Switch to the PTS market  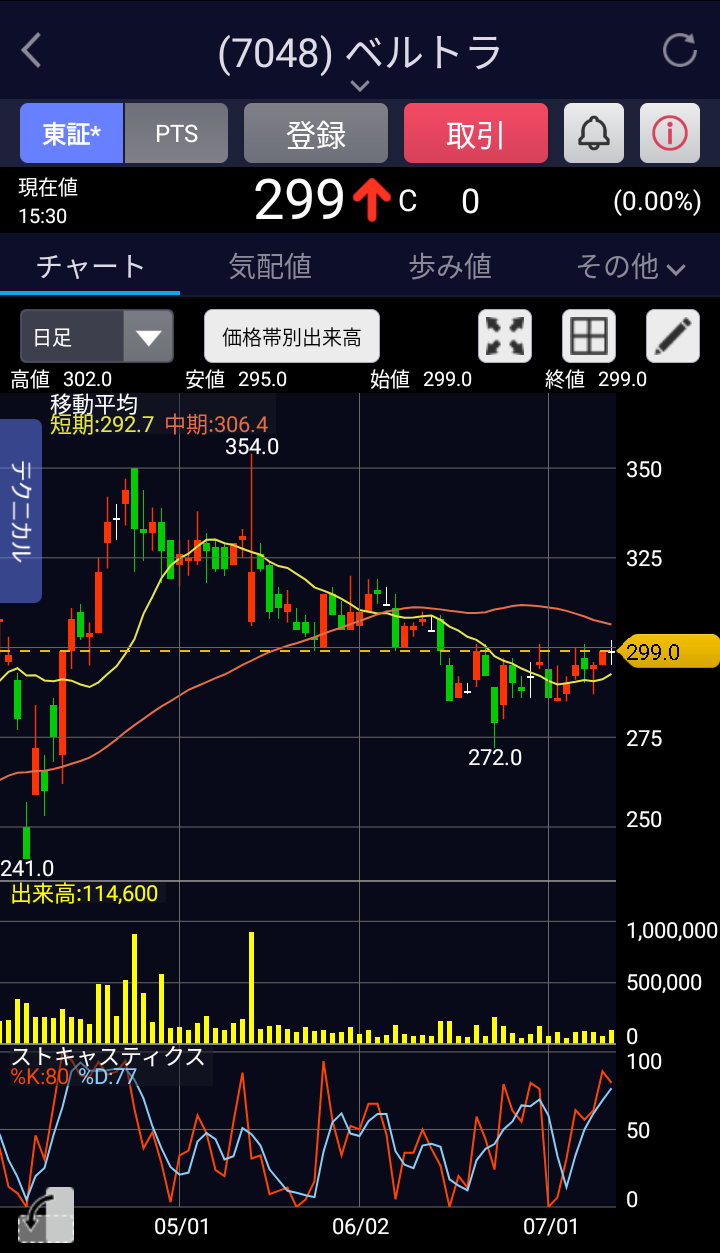coord(177,134)
